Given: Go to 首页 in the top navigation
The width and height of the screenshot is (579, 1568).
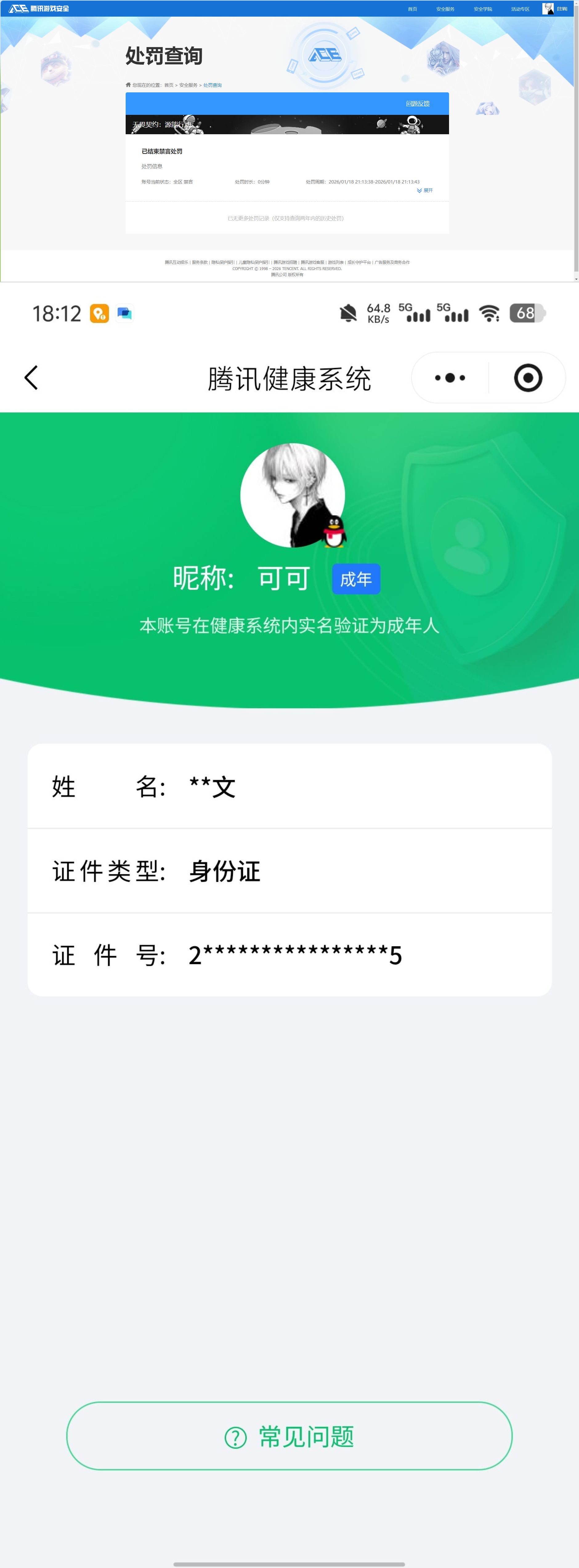Looking at the screenshot, I should [412, 9].
